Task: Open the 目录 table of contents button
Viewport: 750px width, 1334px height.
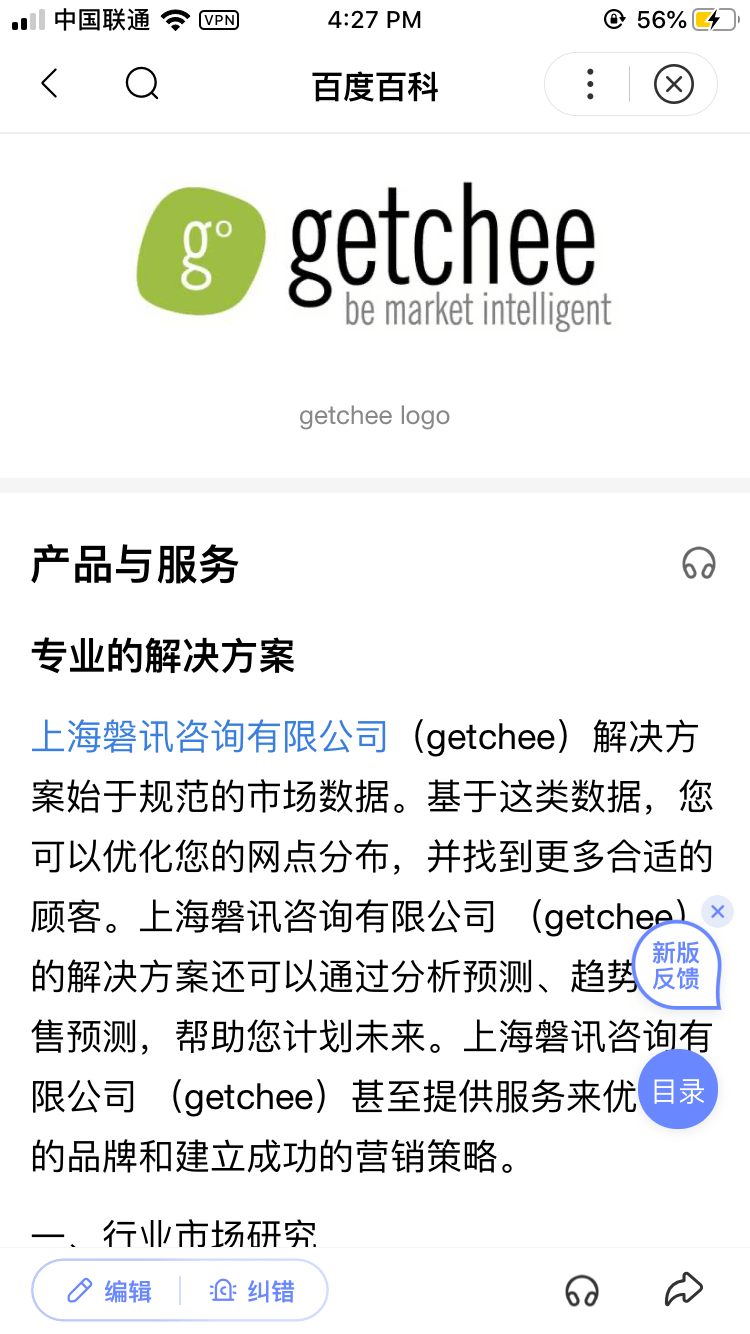Action: (x=678, y=1091)
